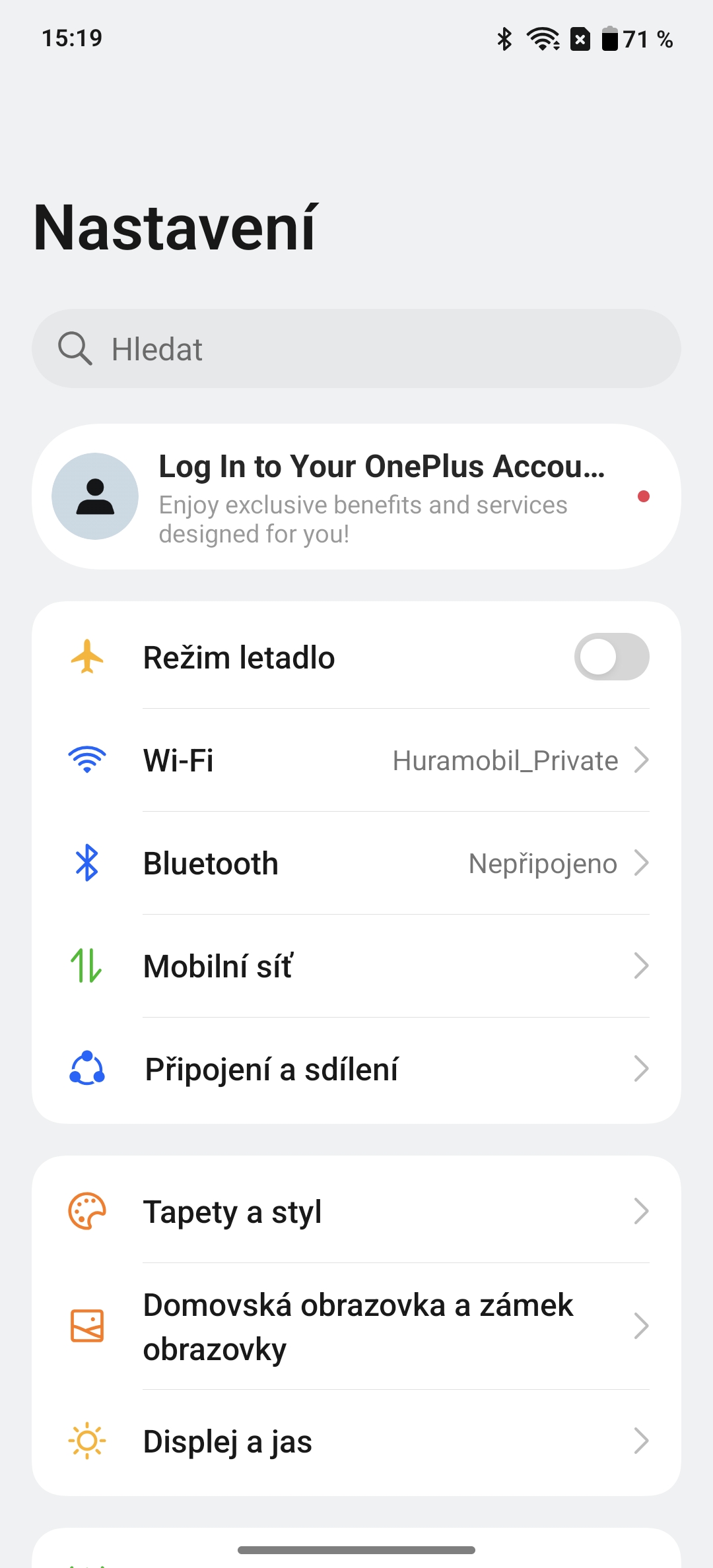This screenshot has width=713, height=1568.
Task: Open Bluetooth settings
Action: [356, 863]
